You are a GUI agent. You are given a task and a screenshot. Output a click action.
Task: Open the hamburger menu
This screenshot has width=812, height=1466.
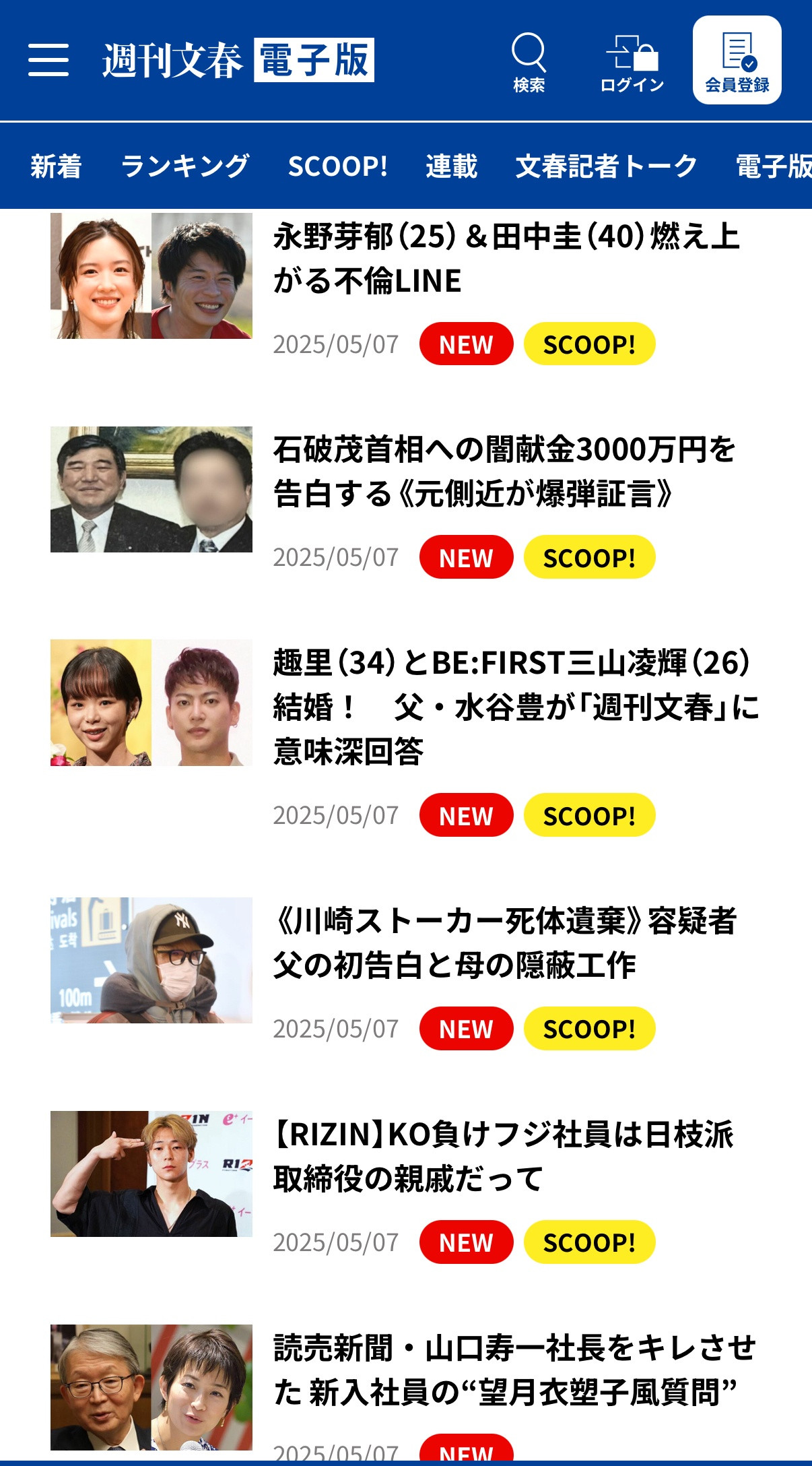click(x=48, y=60)
